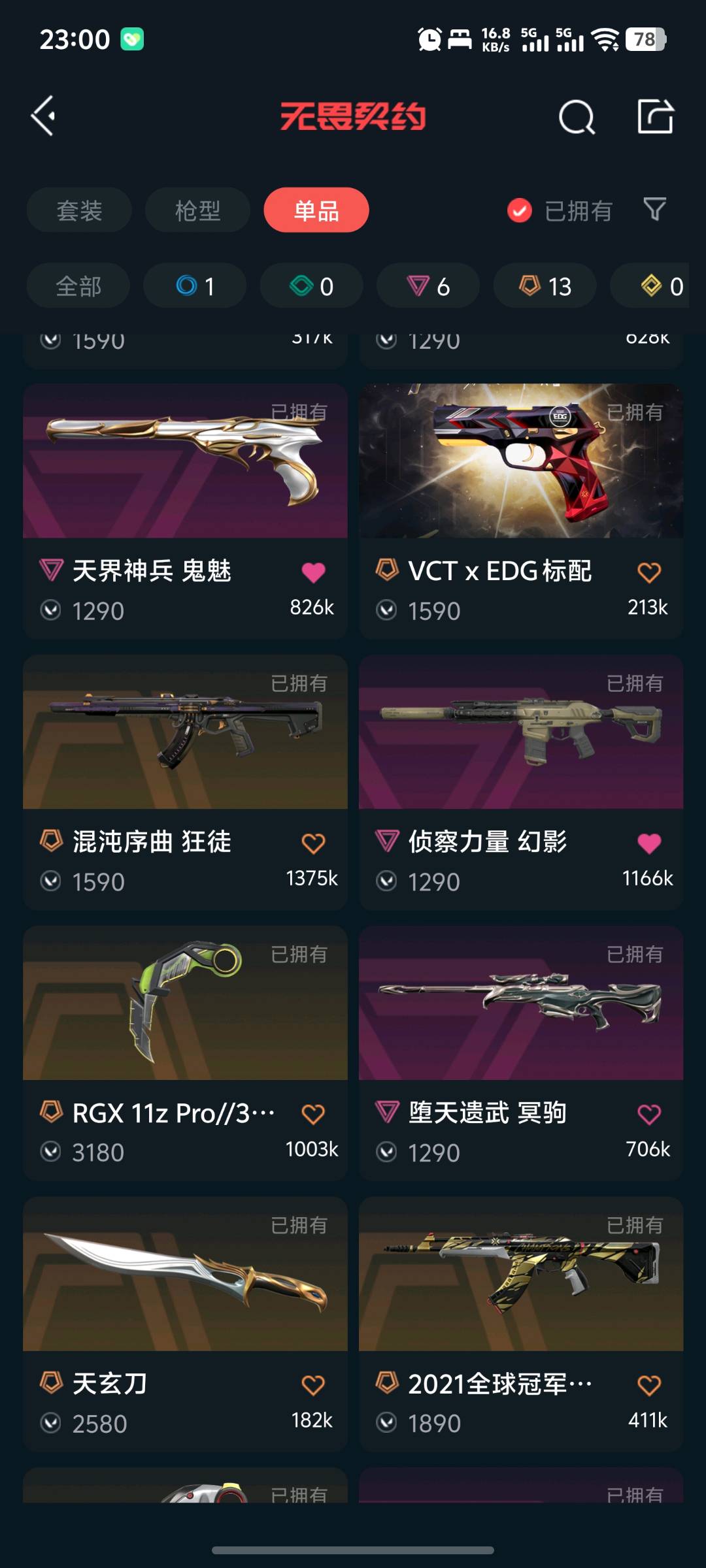Open the search icon

[x=577, y=118]
